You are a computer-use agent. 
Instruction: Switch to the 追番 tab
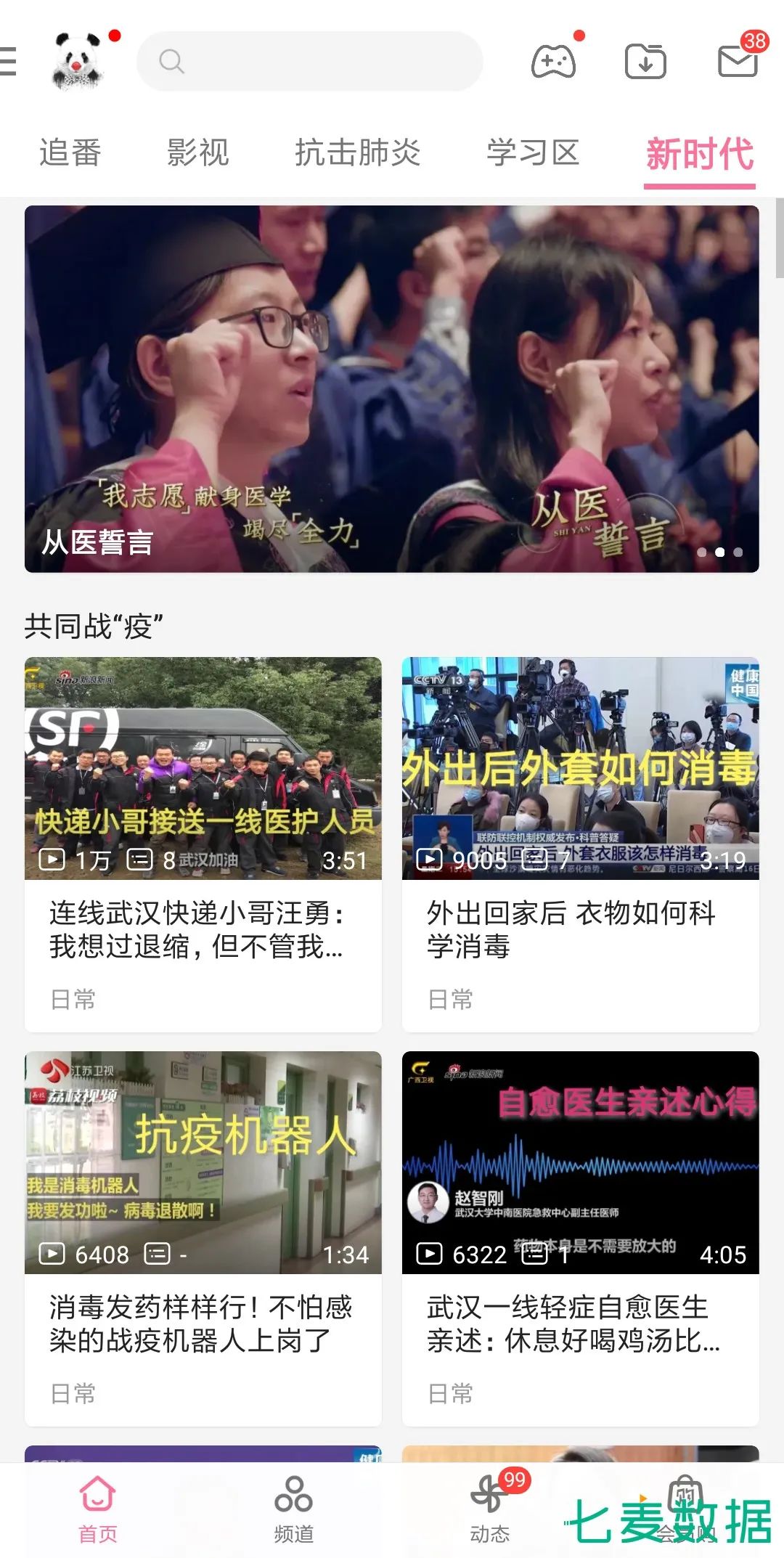click(70, 153)
